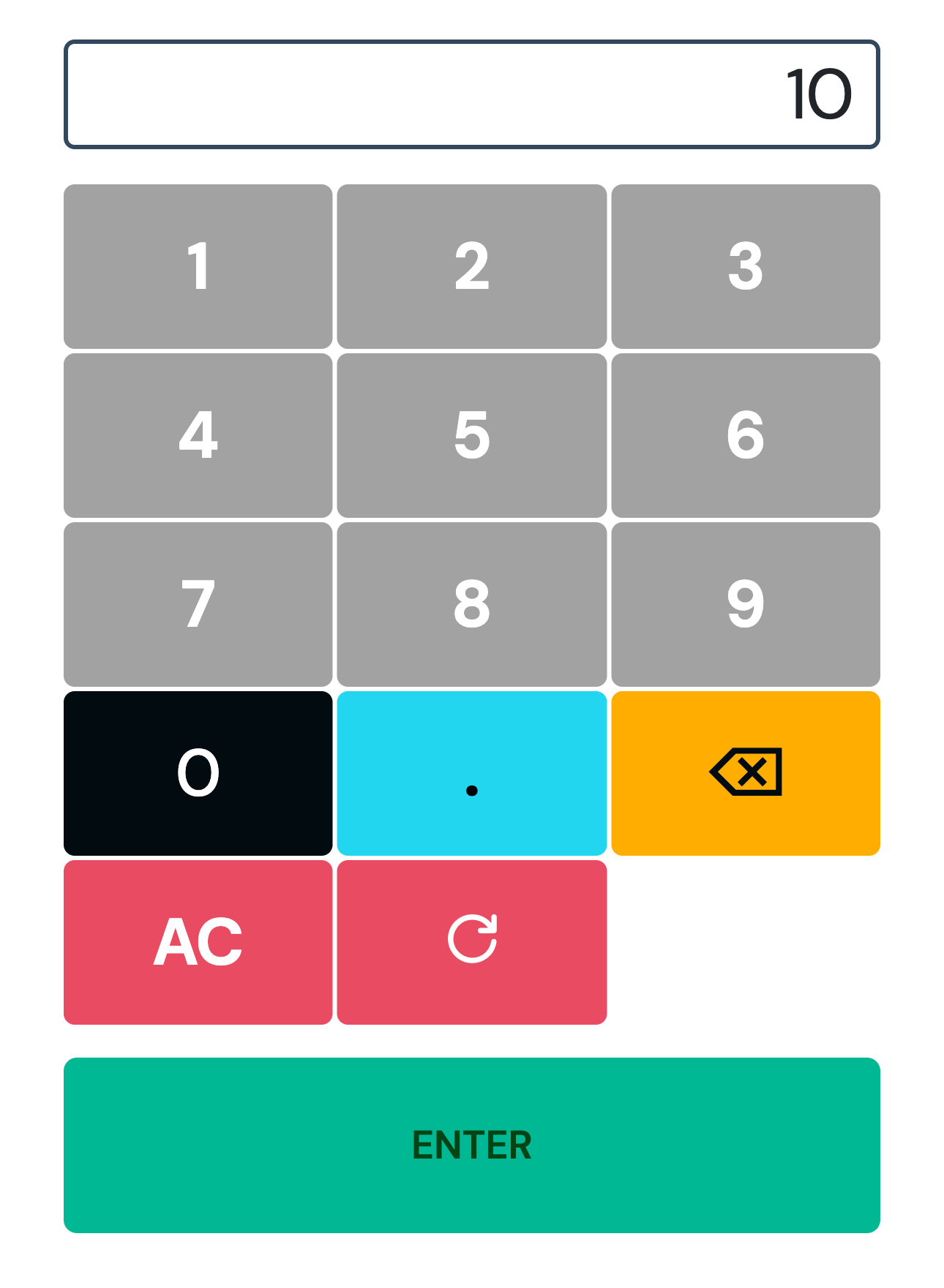
Task: Tap the black 0 key
Action: click(x=198, y=773)
